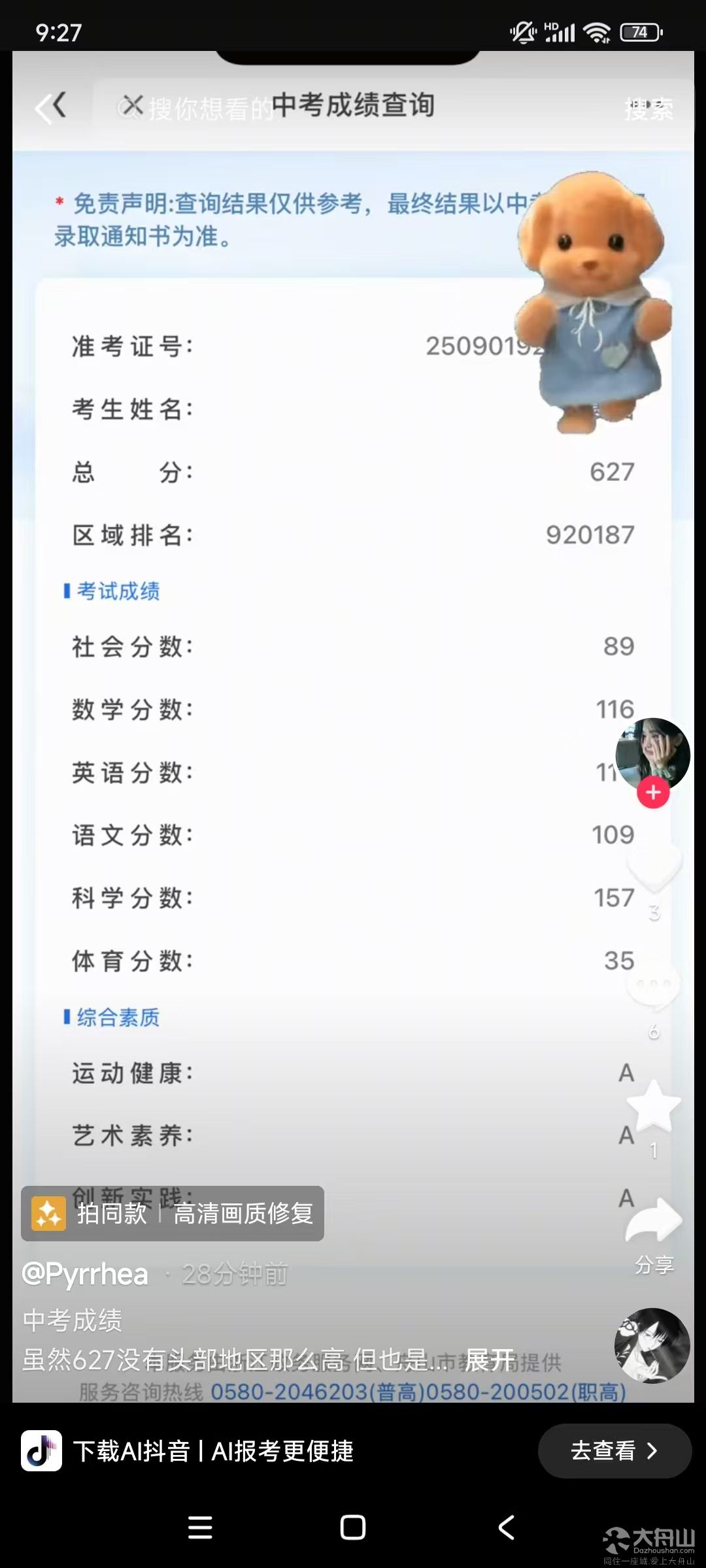Open the system recent apps button
The image size is (706, 1568).
(x=200, y=1527)
